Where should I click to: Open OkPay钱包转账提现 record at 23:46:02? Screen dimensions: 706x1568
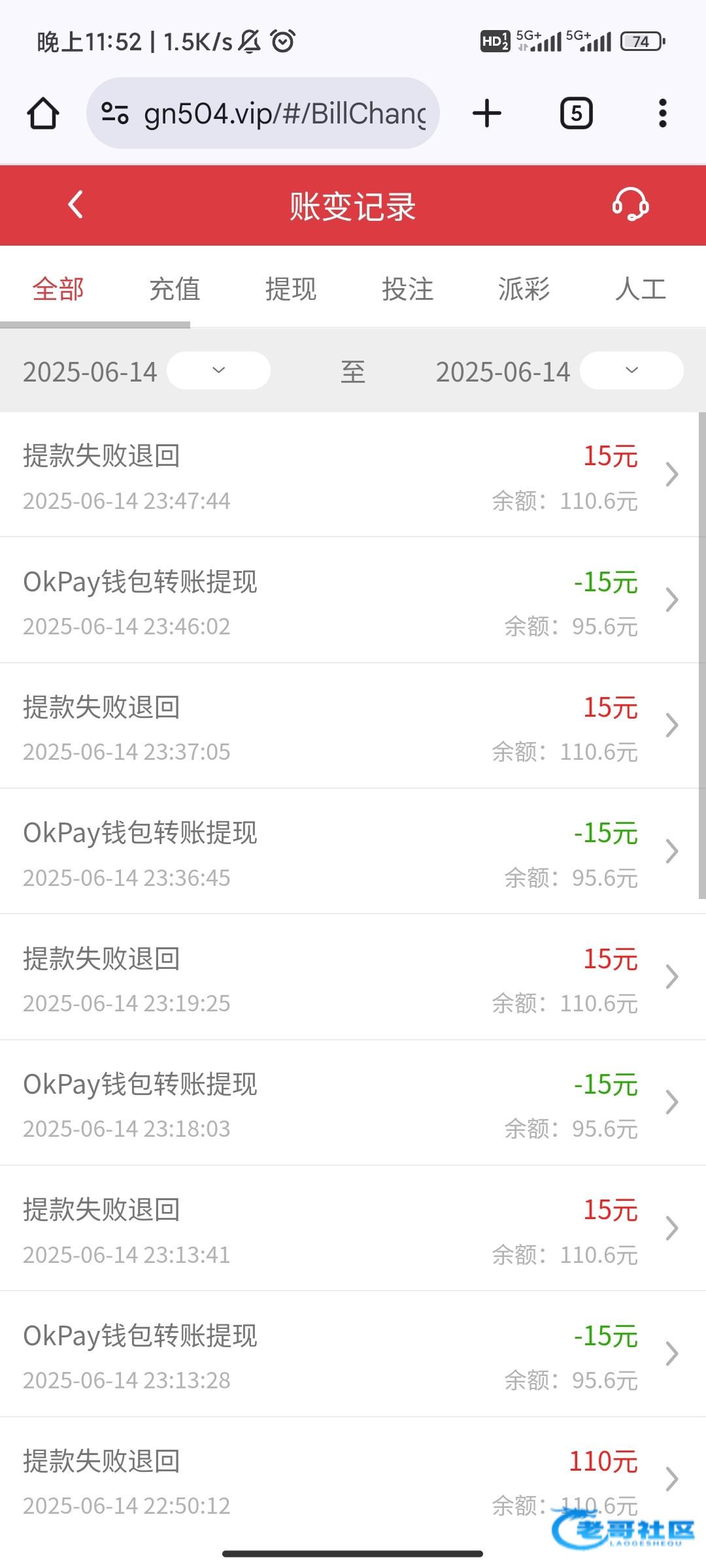[x=350, y=600]
